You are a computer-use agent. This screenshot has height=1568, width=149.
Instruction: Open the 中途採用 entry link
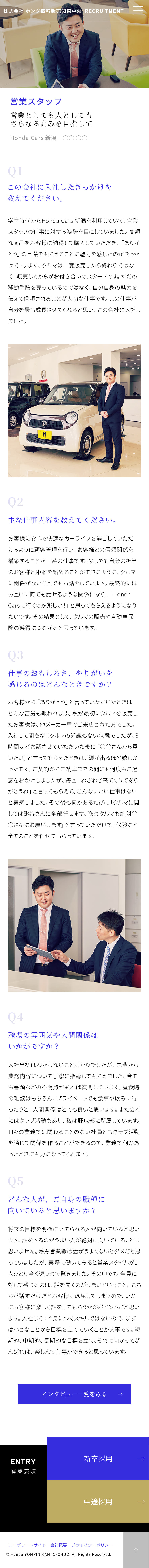[x=98, y=1502]
